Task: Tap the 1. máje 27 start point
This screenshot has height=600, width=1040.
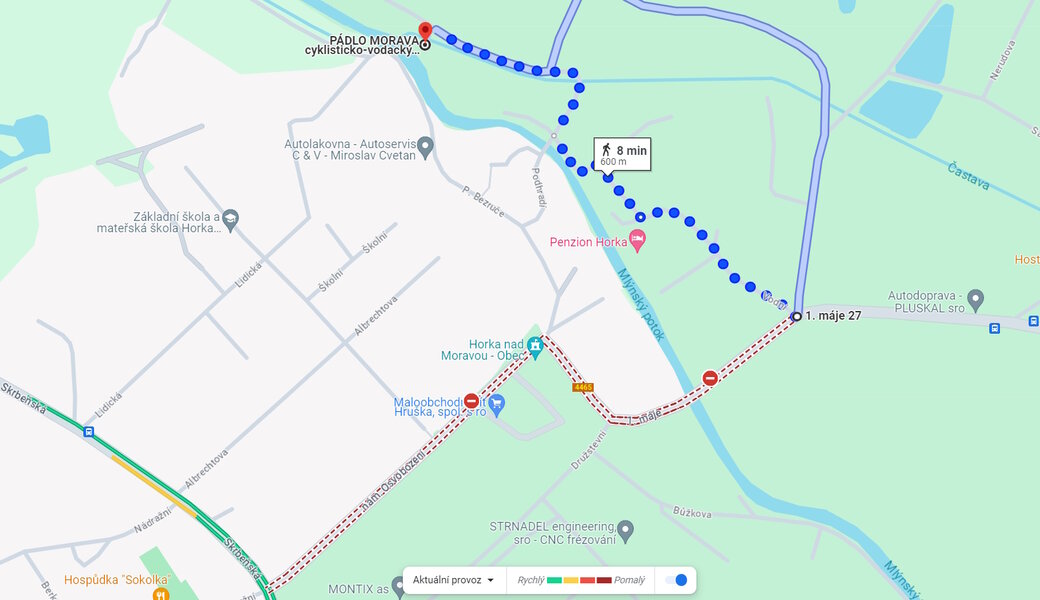Action: [x=796, y=316]
